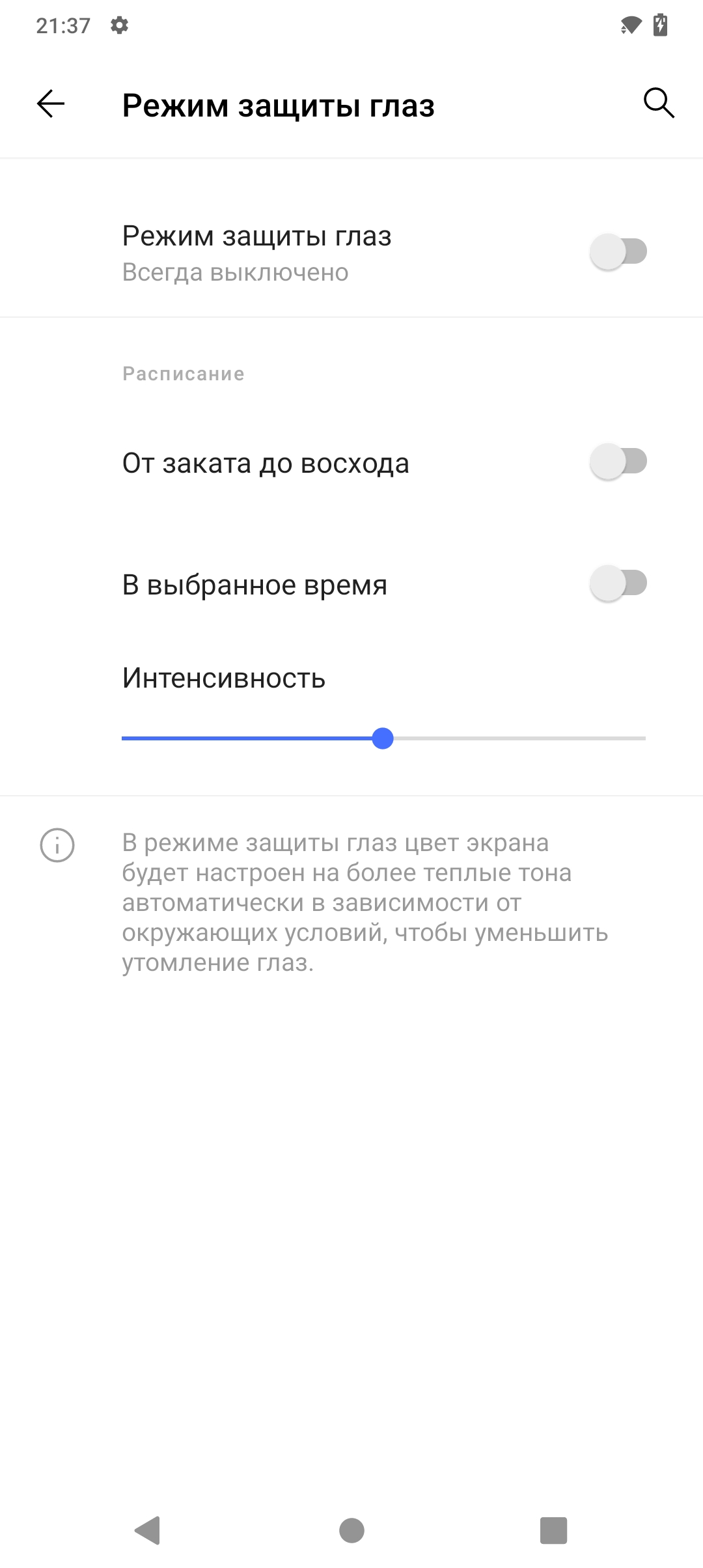Viewport: 703px width, 1568px height.
Task: Tap the Интенсивность slider at maximum end
Action: (642, 738)
